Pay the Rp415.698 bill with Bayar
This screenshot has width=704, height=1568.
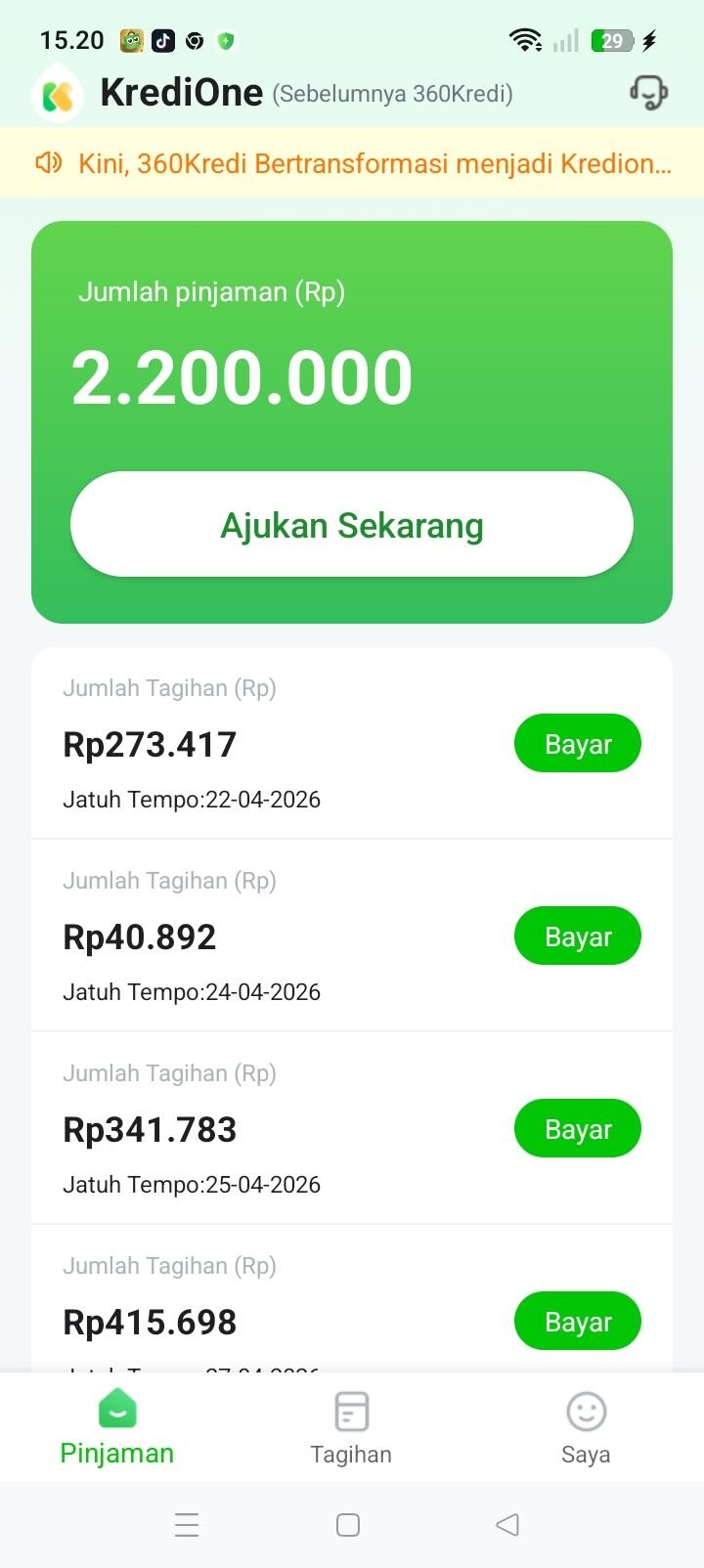click(577, 1322)
